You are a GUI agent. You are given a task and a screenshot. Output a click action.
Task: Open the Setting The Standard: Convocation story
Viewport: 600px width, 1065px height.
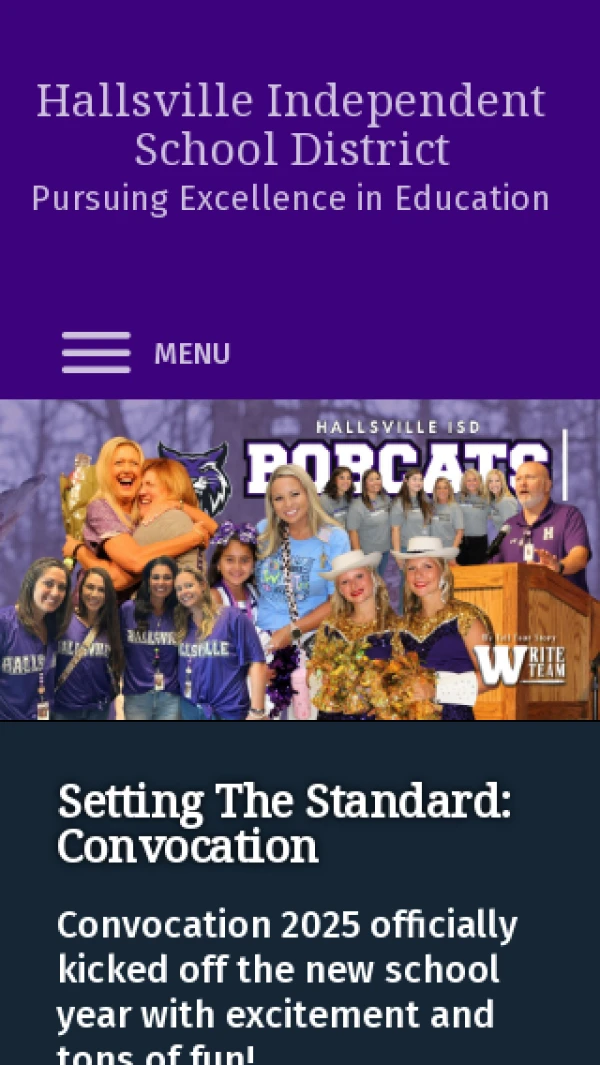tap(284, 824)
